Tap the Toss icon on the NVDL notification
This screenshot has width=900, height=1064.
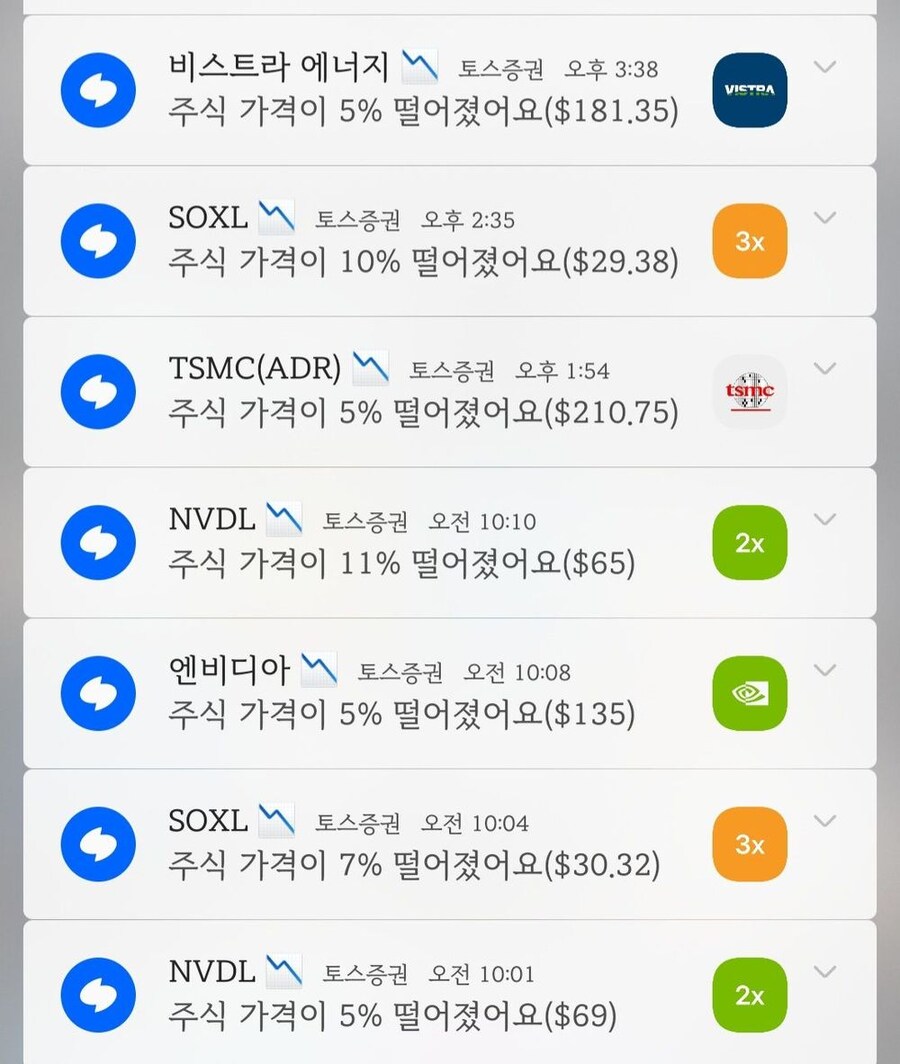[97, 542]
